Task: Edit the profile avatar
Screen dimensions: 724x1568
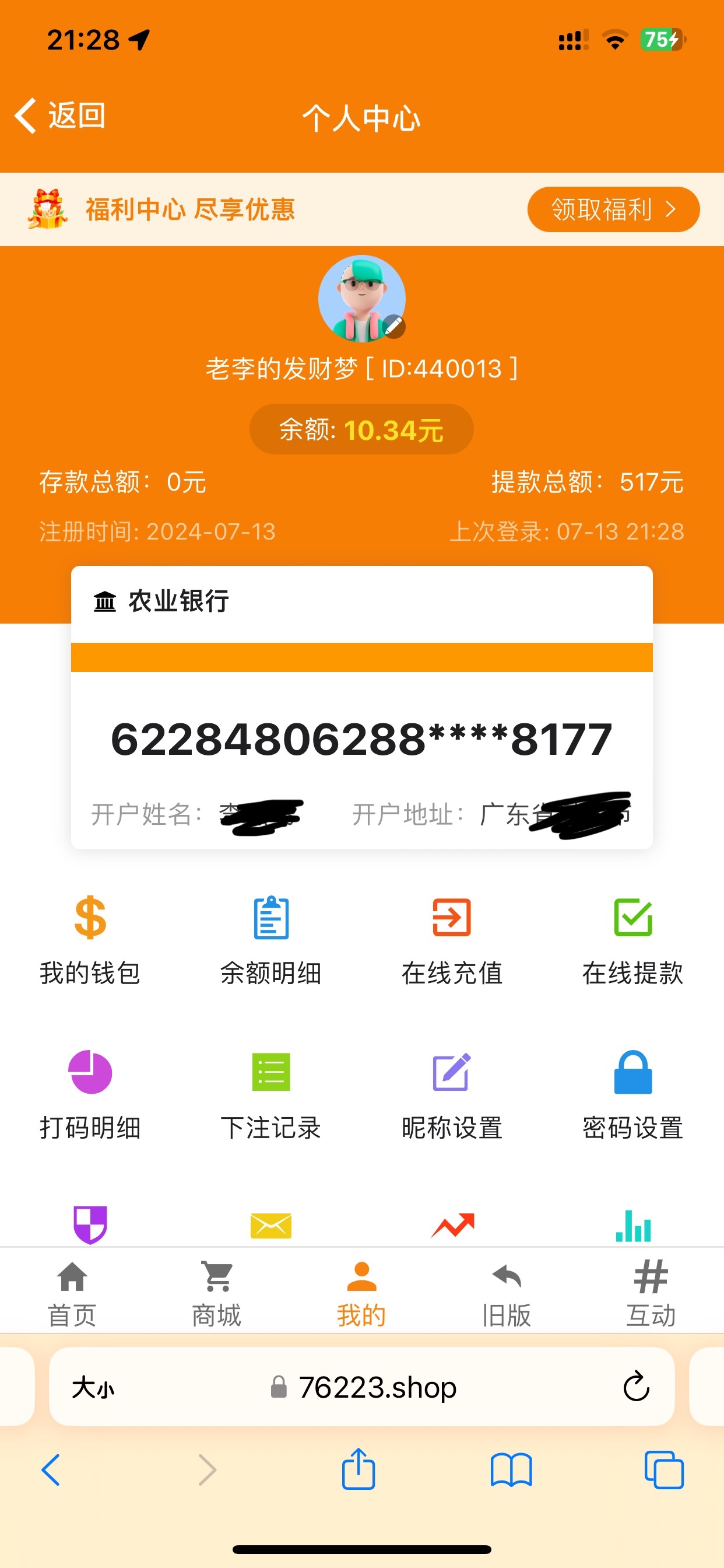Action: tap(393, 326)
